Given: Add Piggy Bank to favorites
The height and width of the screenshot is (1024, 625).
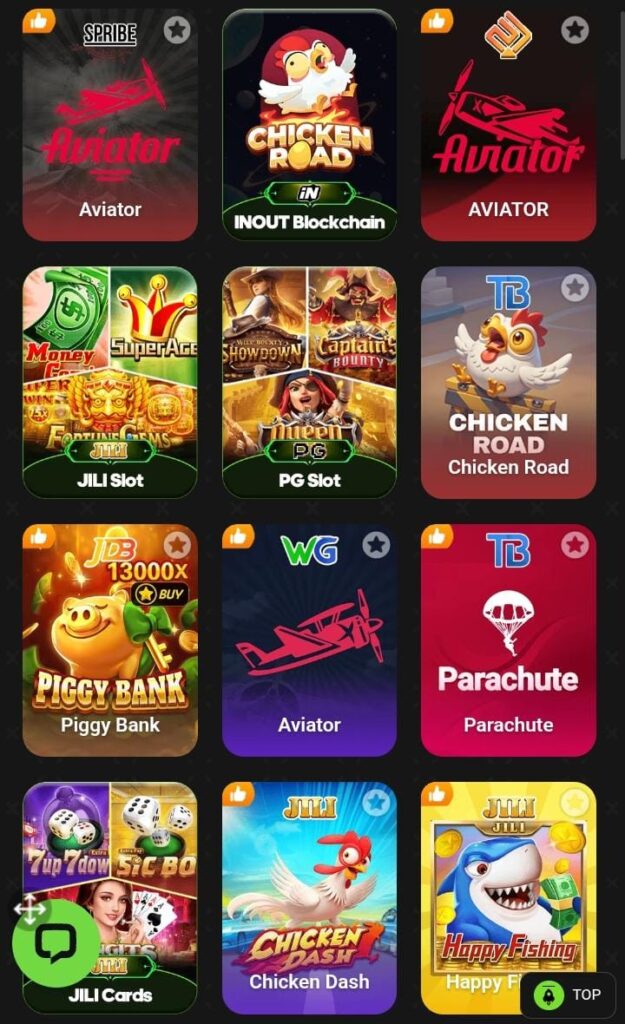Looking at the screenshot, I should click(177, 545).
